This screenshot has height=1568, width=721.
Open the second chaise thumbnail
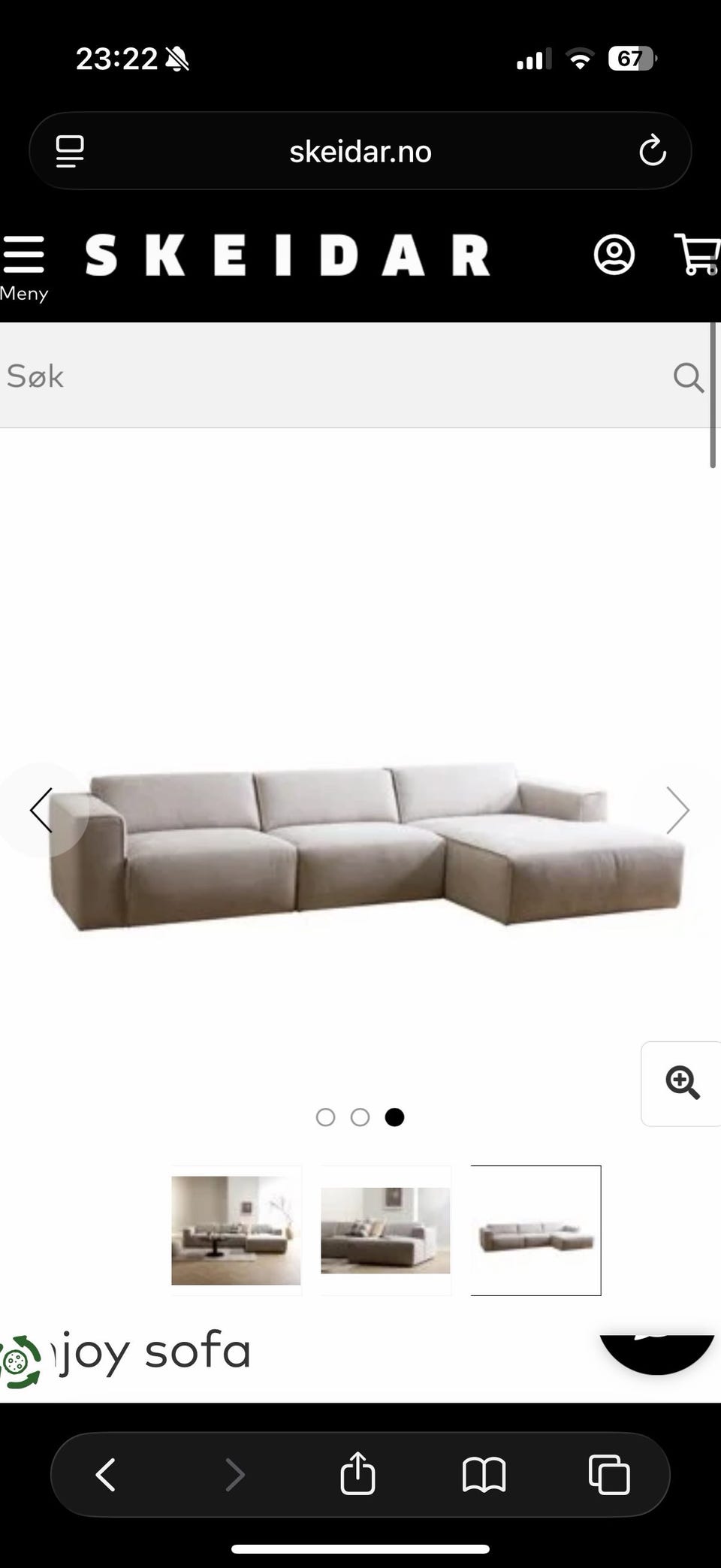385,1231
